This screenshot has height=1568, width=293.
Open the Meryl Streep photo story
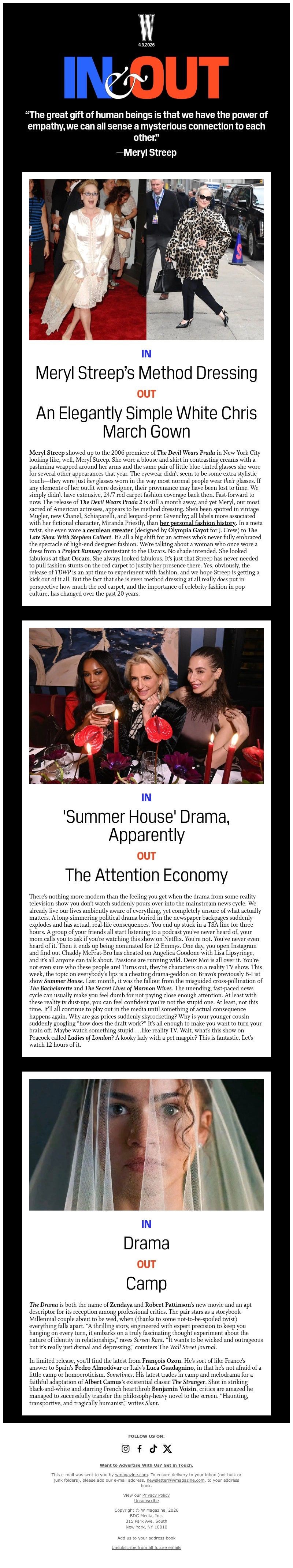(x=146, y=259)
